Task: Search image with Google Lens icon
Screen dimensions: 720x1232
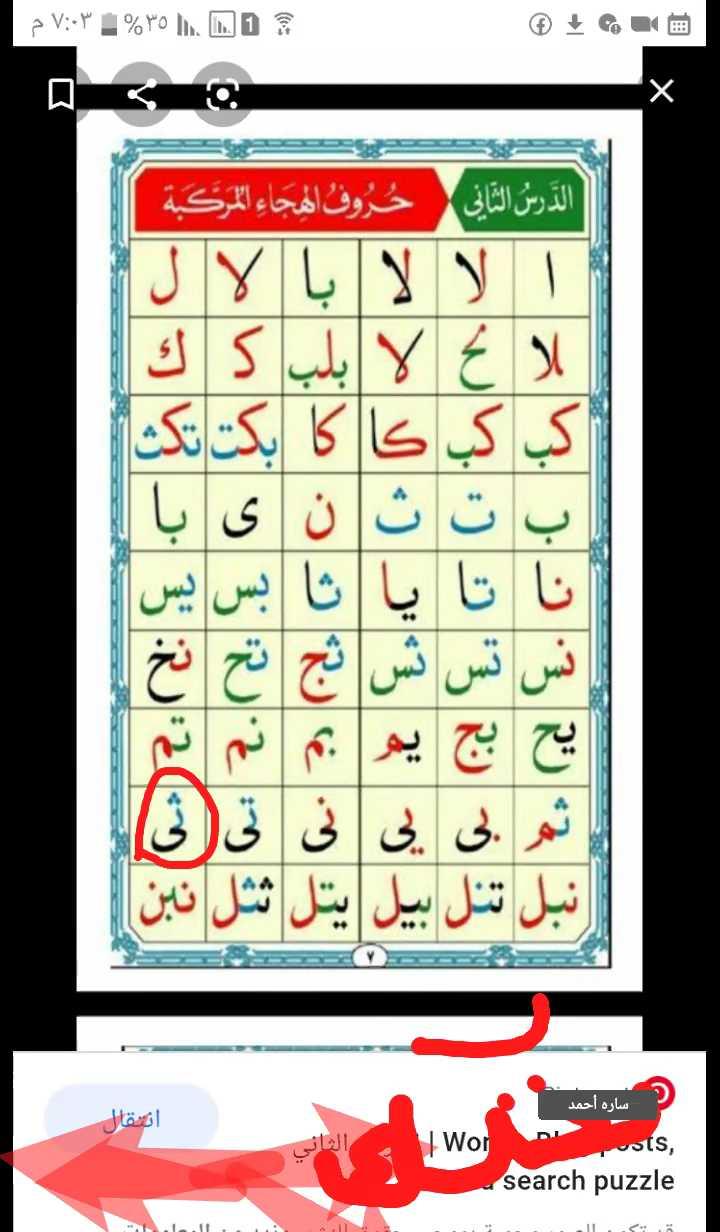Action: coord(222,96)
